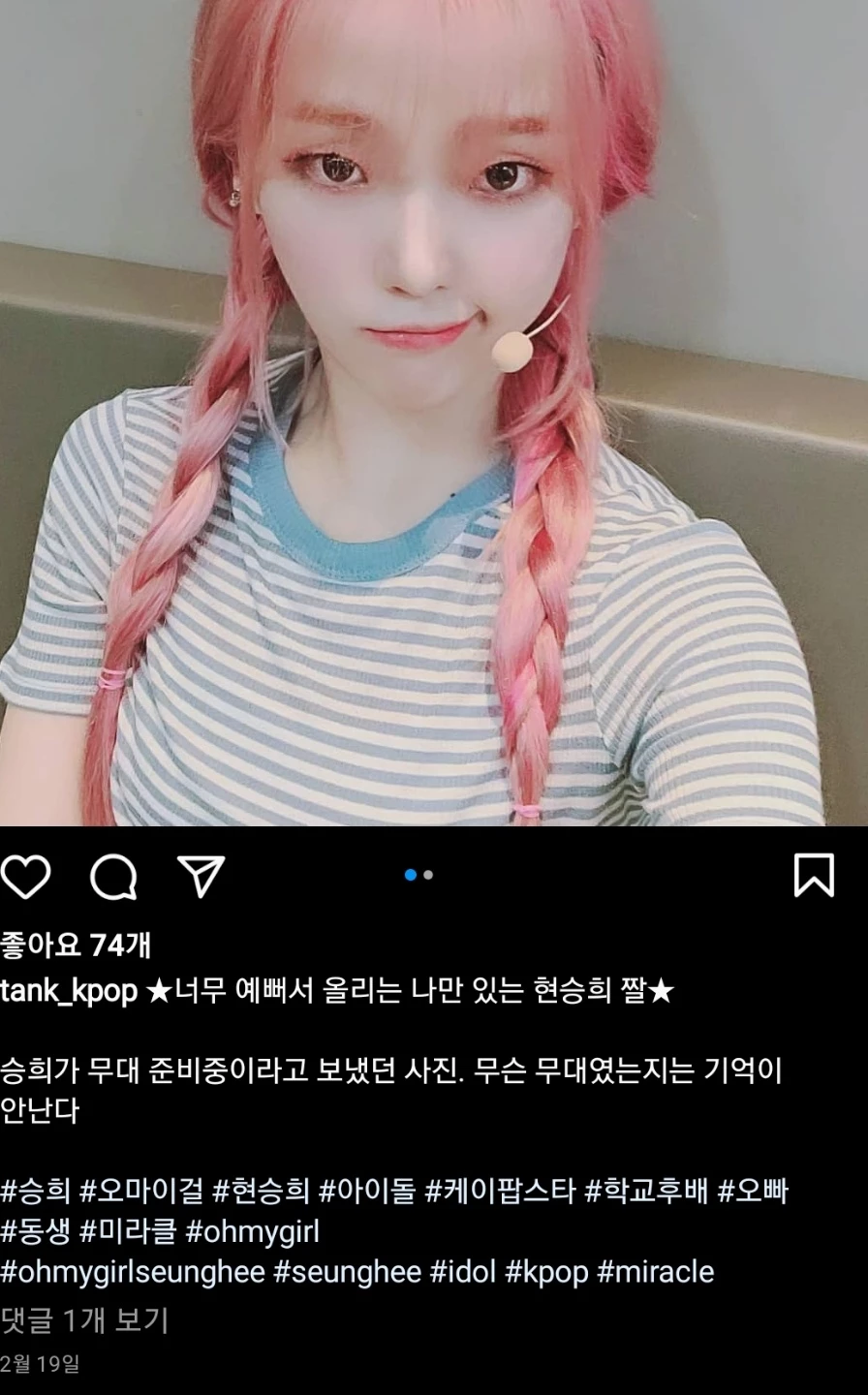The image size is (868, 1395).
Task: Like the tank_kpop post
Action: (x=25, y=877)
